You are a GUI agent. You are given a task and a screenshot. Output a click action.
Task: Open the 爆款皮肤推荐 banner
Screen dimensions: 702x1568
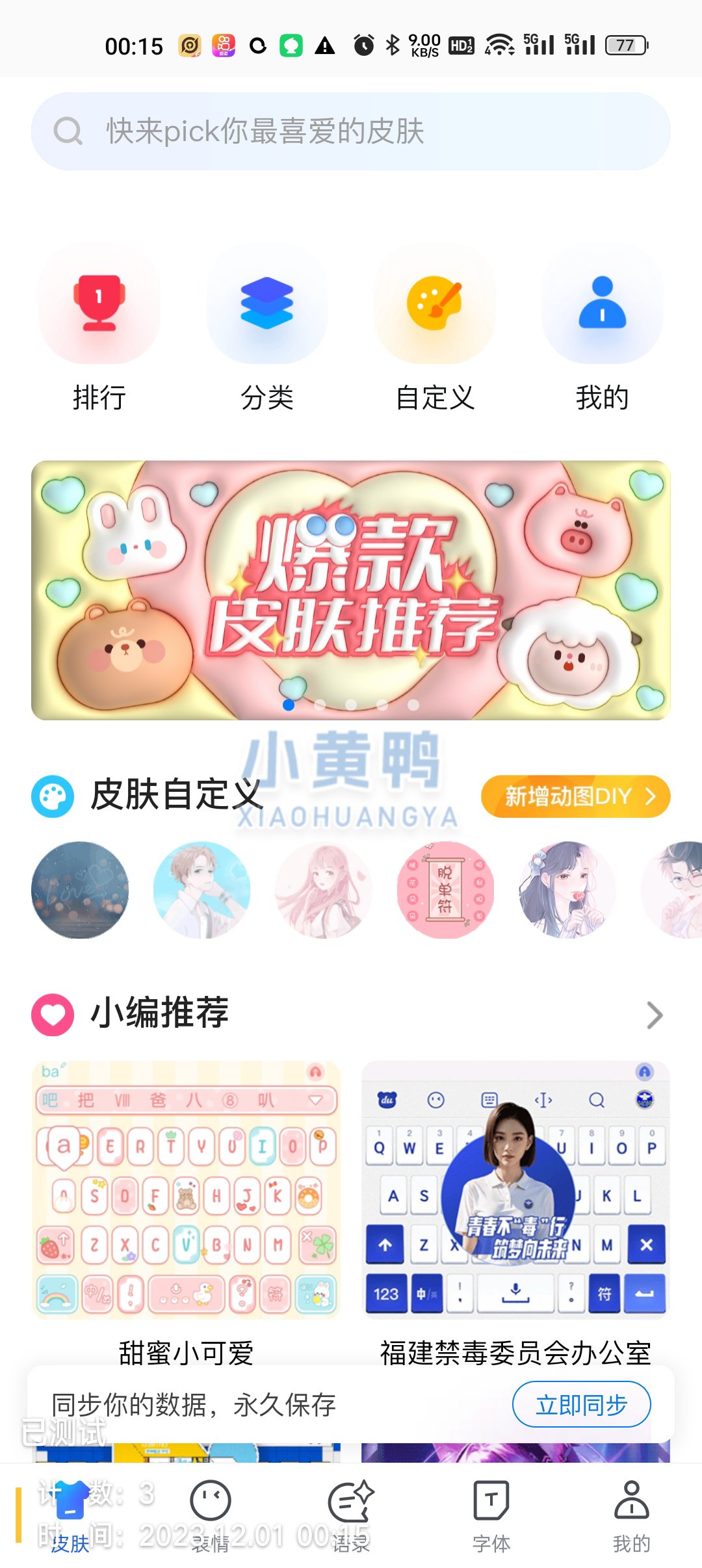351,590
